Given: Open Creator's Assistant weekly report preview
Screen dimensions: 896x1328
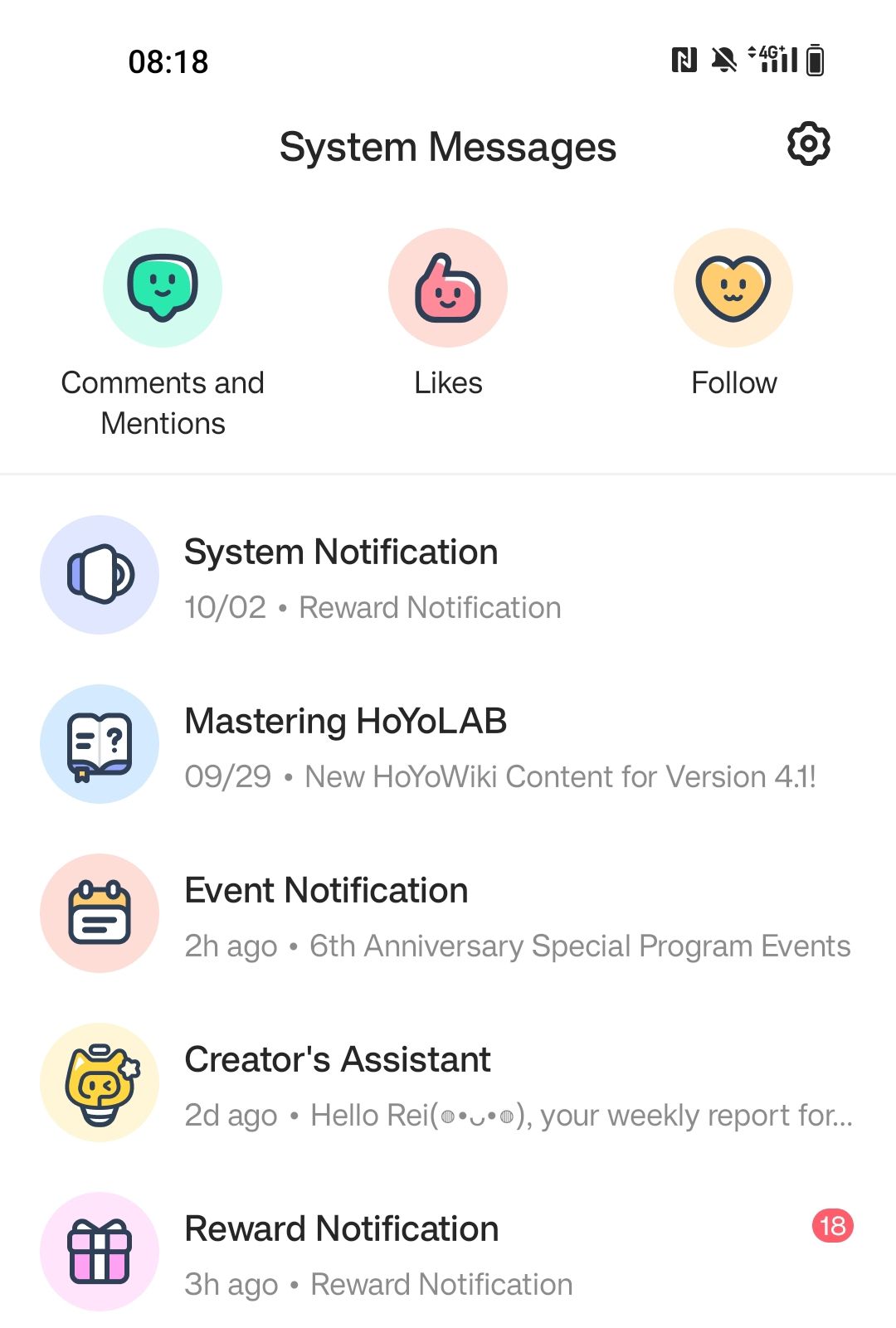Looking at the screenshot, I should tap(519, 1114).
